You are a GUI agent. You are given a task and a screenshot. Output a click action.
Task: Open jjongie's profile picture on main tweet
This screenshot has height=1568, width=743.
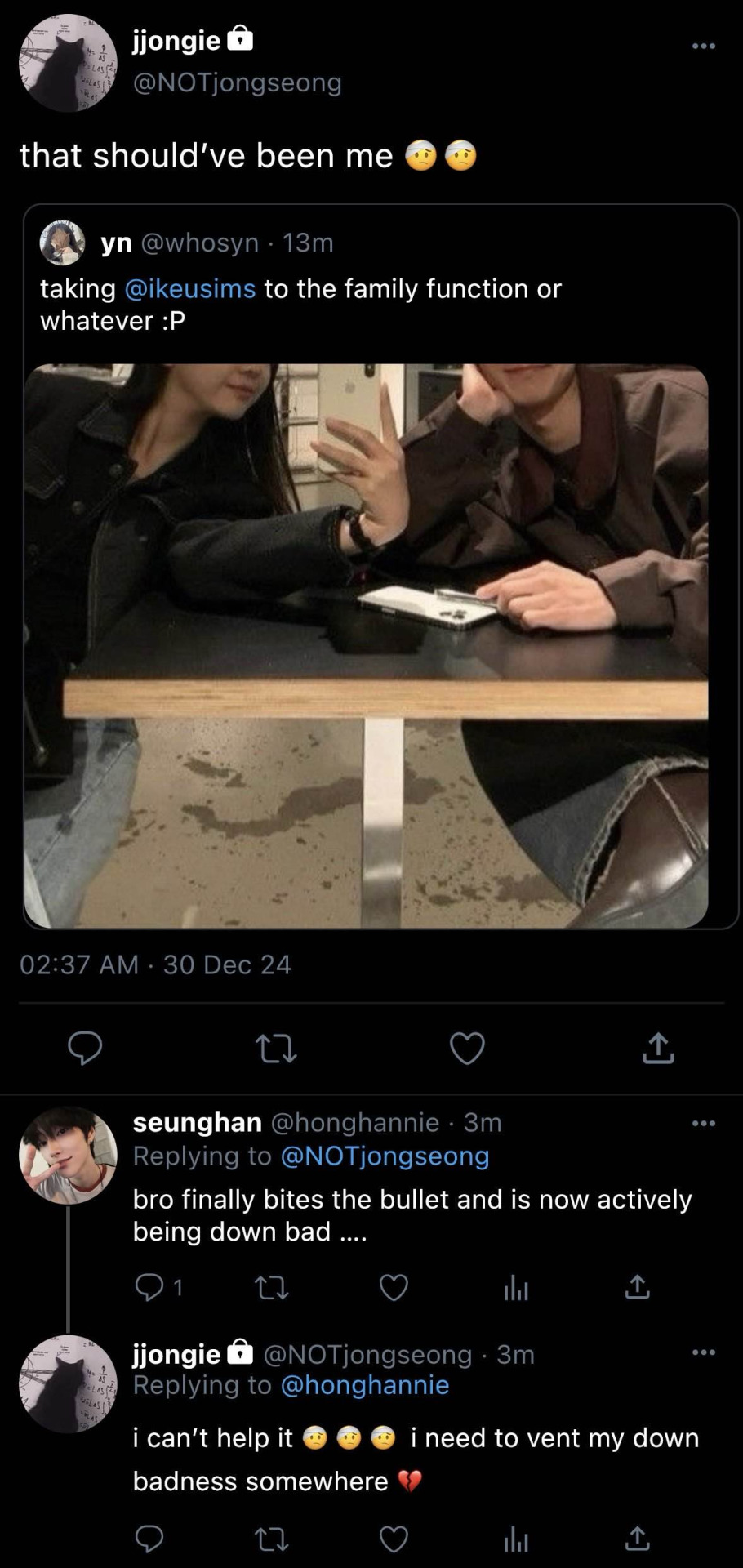coord(68,63)
